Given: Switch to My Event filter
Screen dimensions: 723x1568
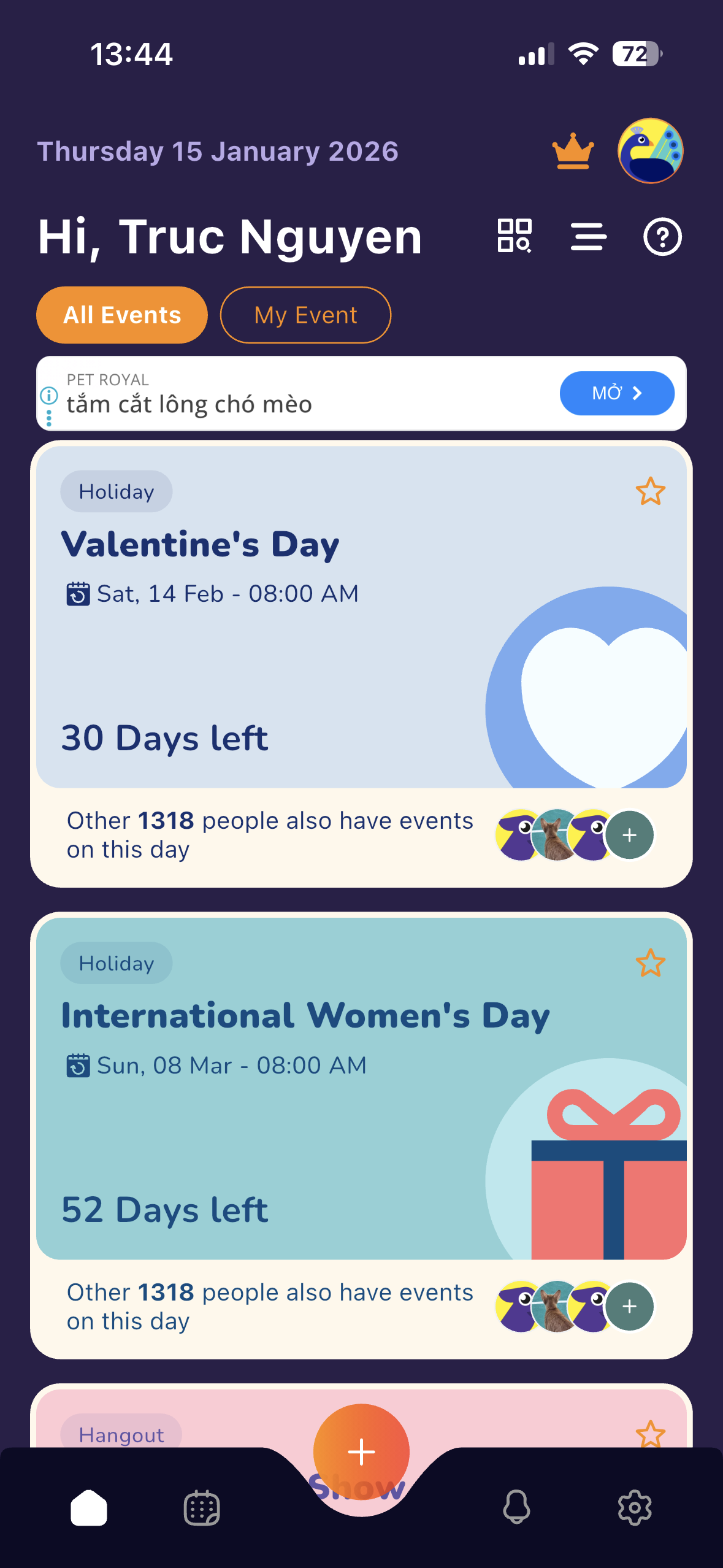Looking at the screenshot, I should [305, 315].
